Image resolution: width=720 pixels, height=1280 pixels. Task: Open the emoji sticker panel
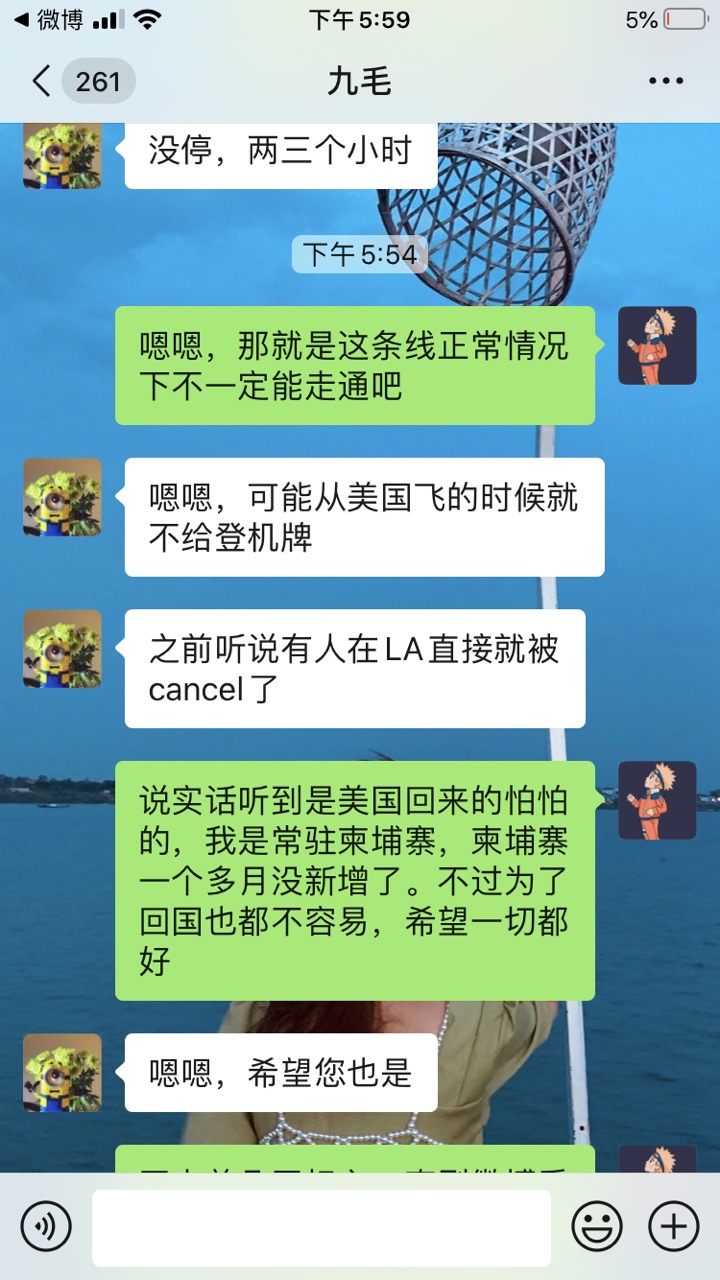[x=597, y=1226]
